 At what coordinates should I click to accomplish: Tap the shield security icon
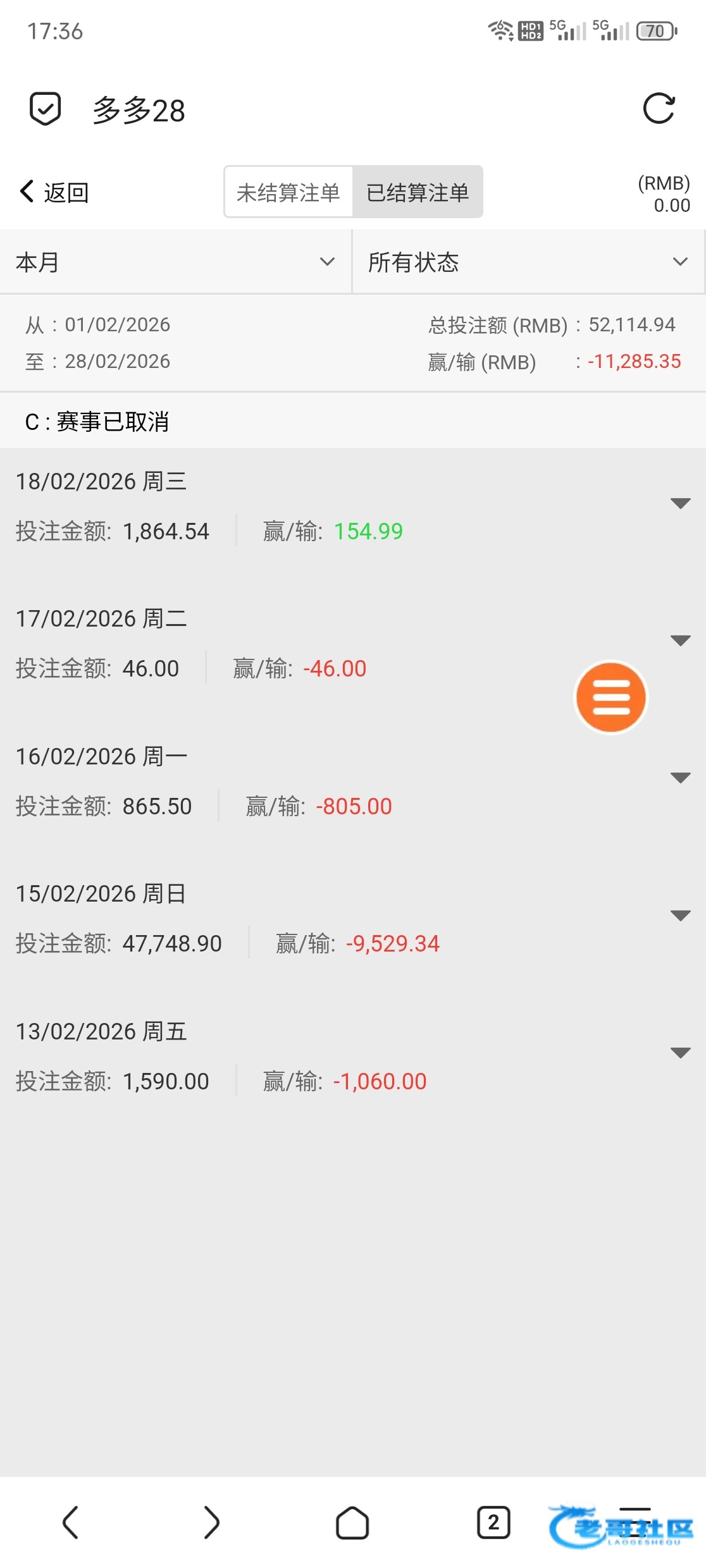pos(46,109)
